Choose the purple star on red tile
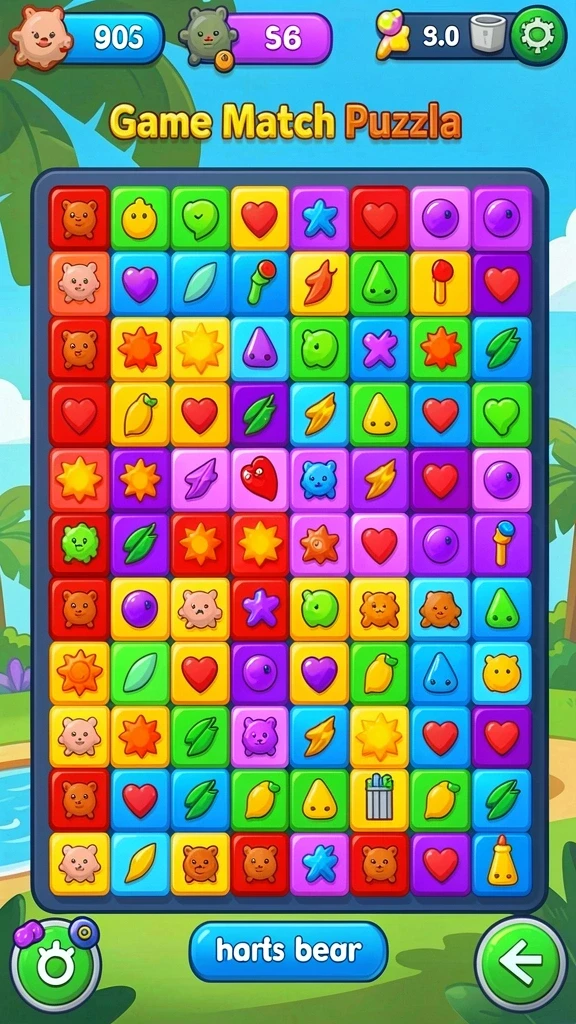This screenshot has width=576, height=1024. coord(260,607)
